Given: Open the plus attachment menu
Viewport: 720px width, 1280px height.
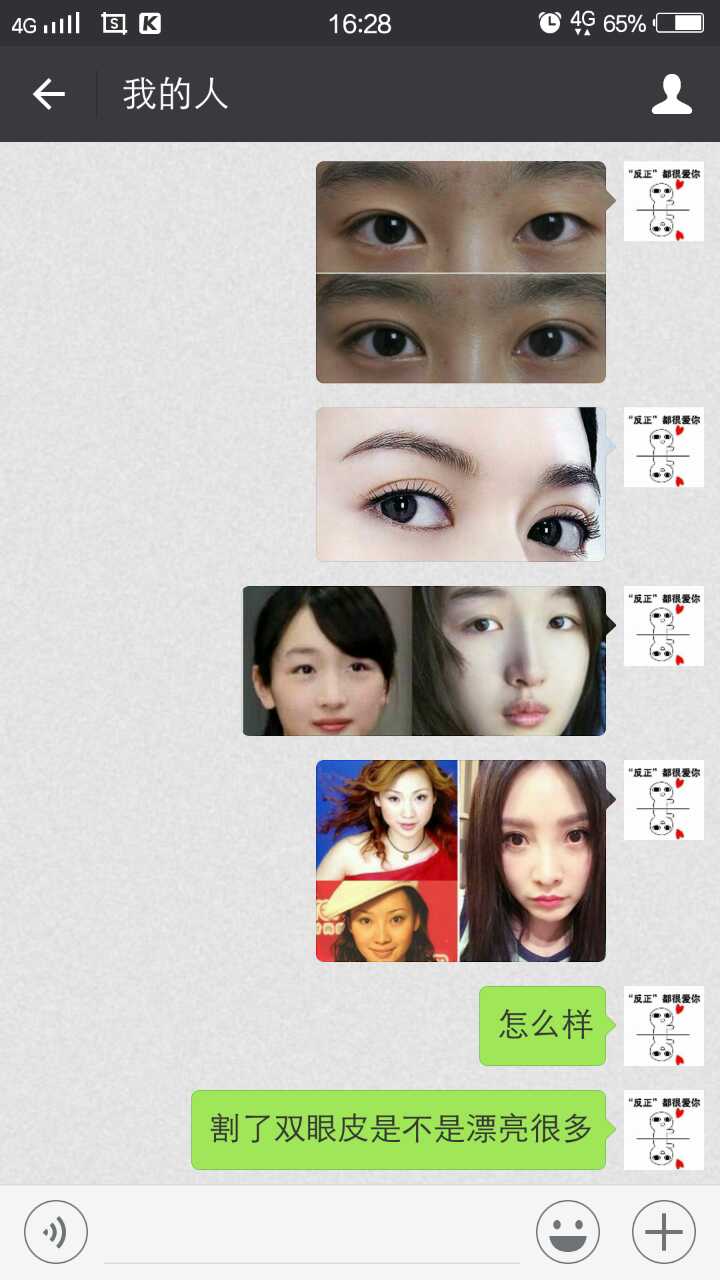Looking at the screenshot, I should tap(663, 1231).
